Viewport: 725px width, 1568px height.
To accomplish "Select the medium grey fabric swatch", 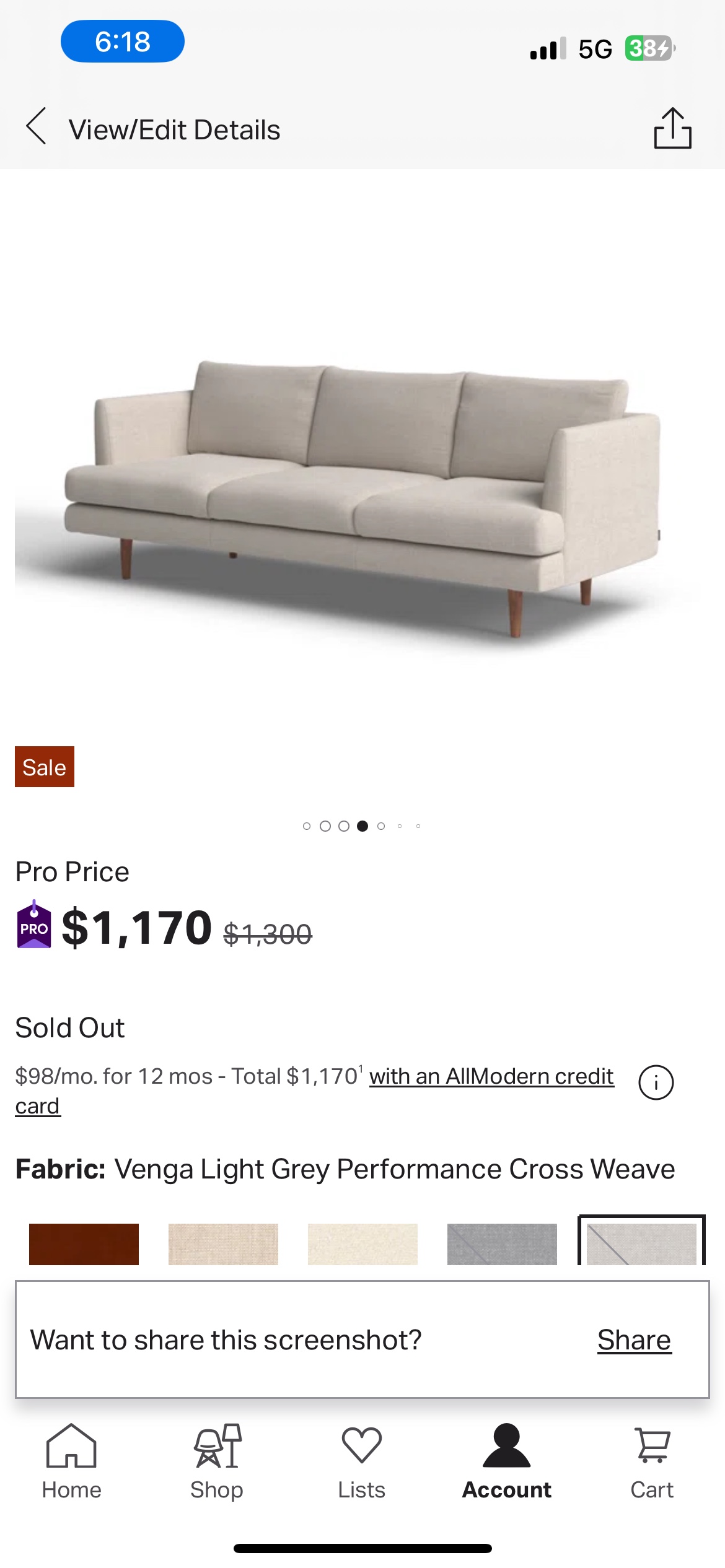I will point(502,1244).
